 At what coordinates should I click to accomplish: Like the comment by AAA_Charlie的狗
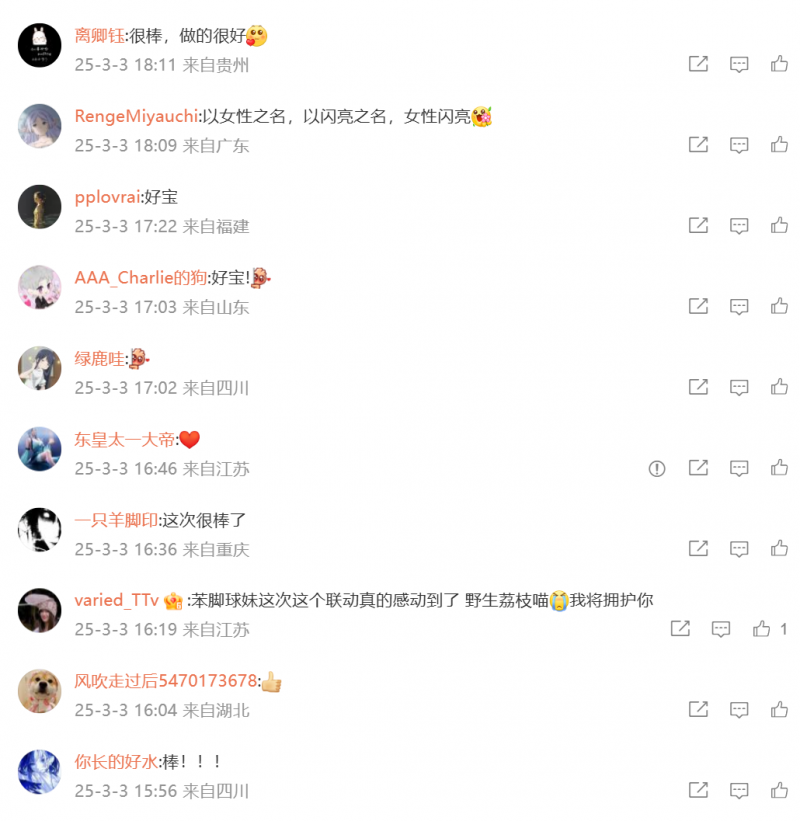coord(779,306)
